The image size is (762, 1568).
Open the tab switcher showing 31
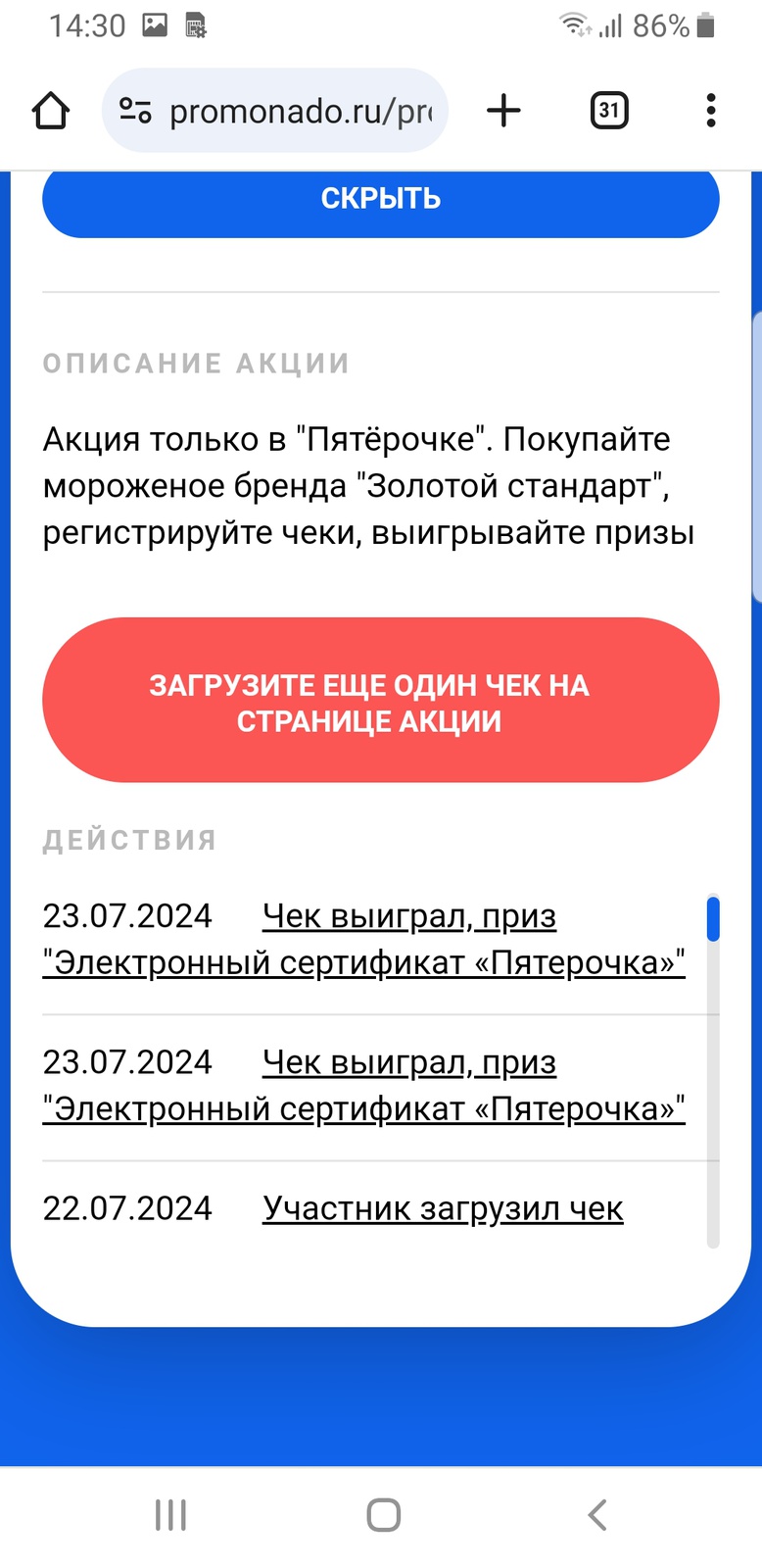609,111
